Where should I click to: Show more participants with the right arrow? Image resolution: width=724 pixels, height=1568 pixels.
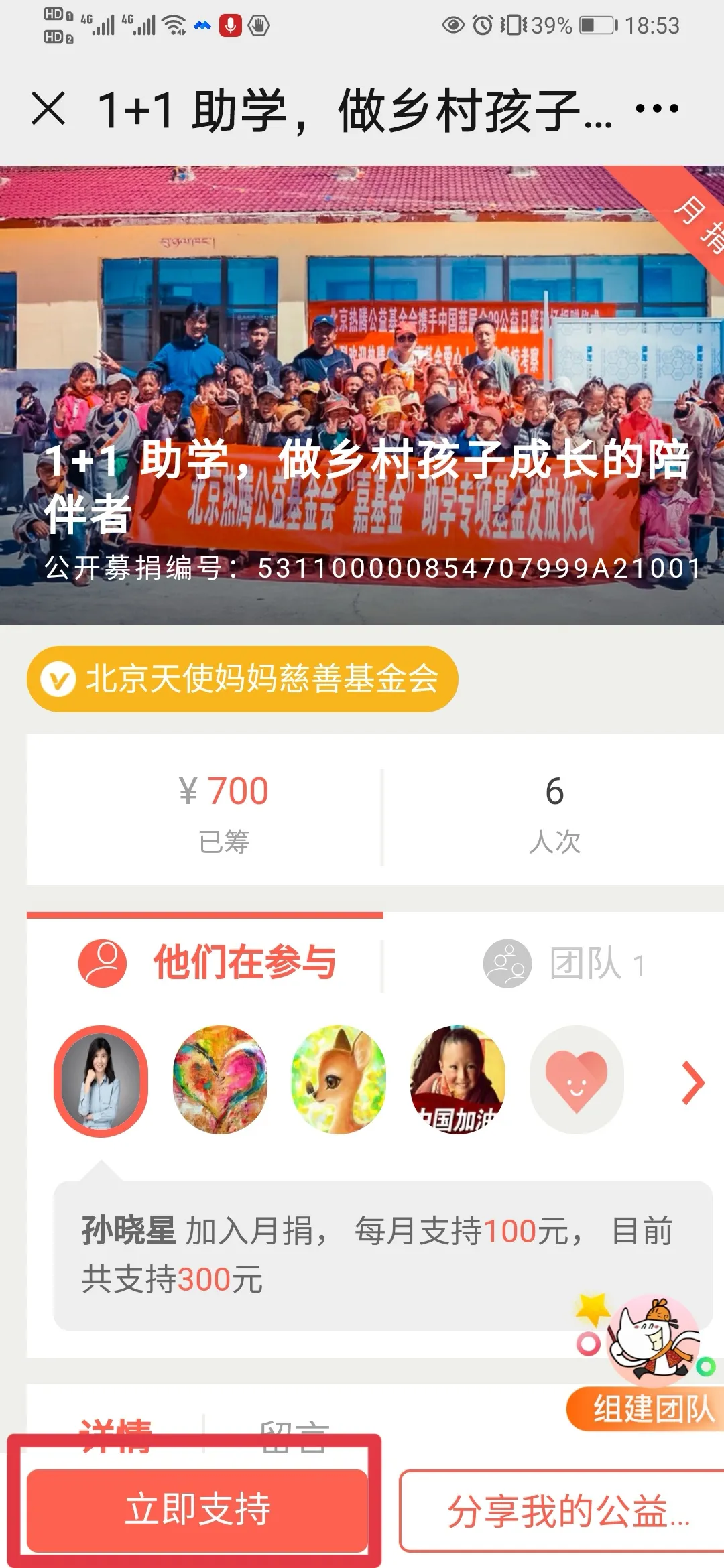pos(692,1082)
